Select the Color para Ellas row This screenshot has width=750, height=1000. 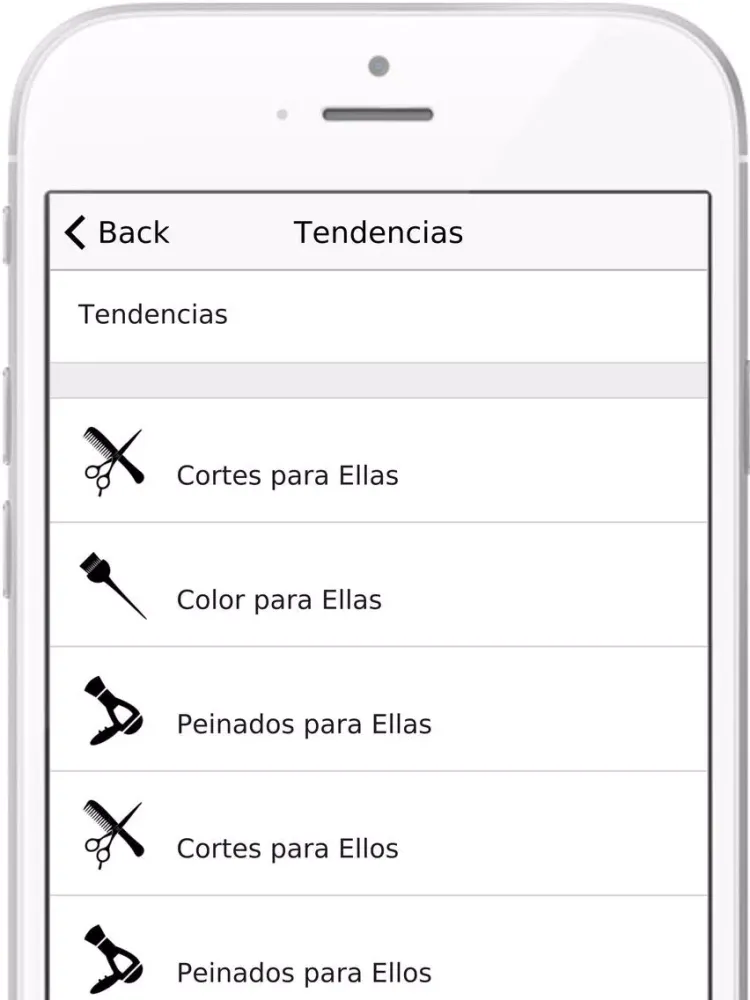click(279, 599)
